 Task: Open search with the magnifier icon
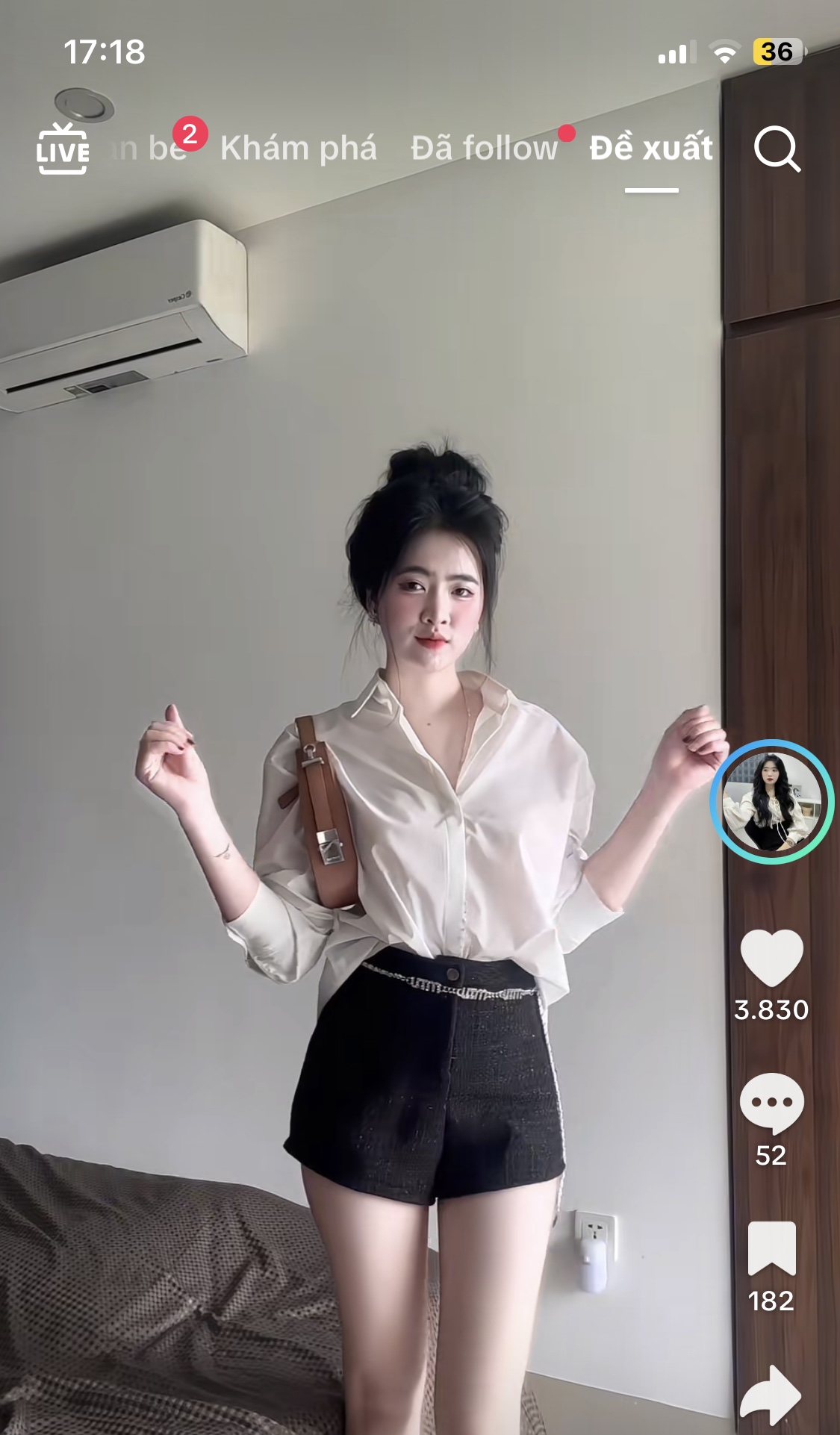pos(777,149)
